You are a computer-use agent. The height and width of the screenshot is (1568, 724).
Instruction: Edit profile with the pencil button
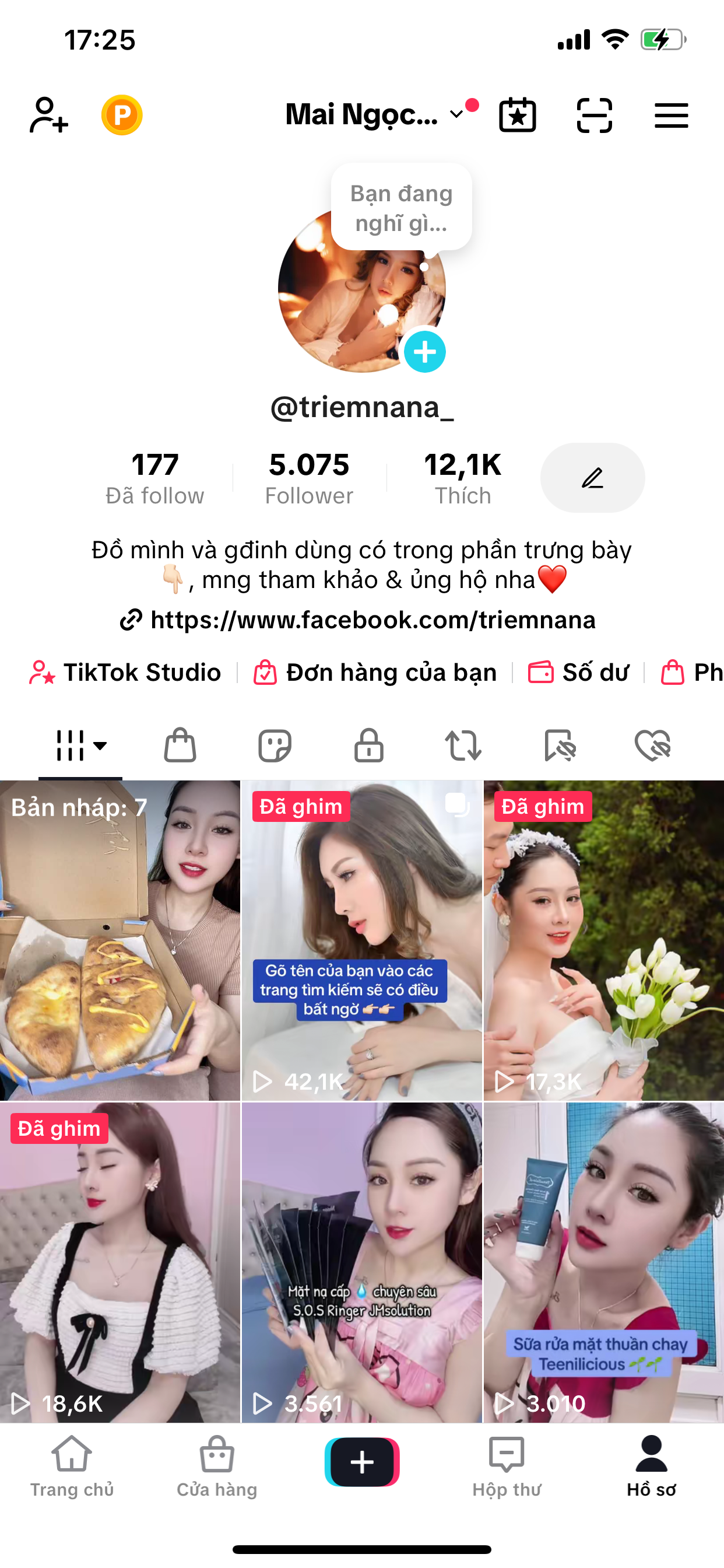point(592,478)
